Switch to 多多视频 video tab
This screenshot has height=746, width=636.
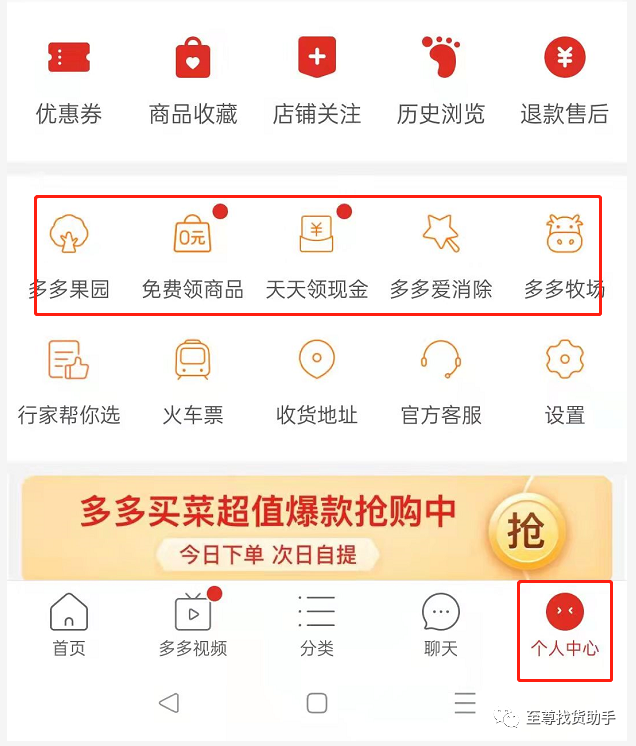coord(193,625)
